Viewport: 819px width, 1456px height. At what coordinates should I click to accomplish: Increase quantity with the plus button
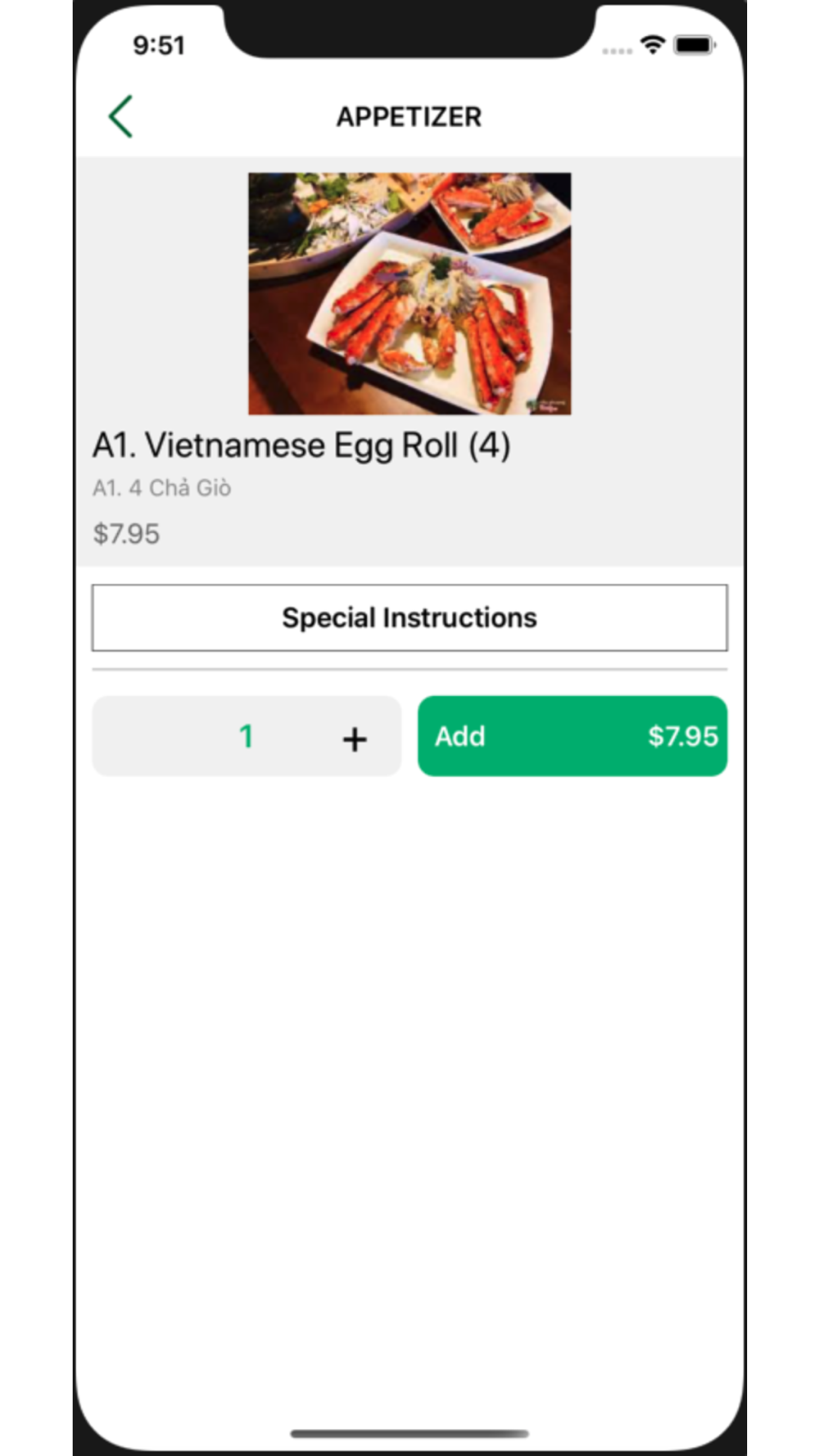tap(354, 739)
